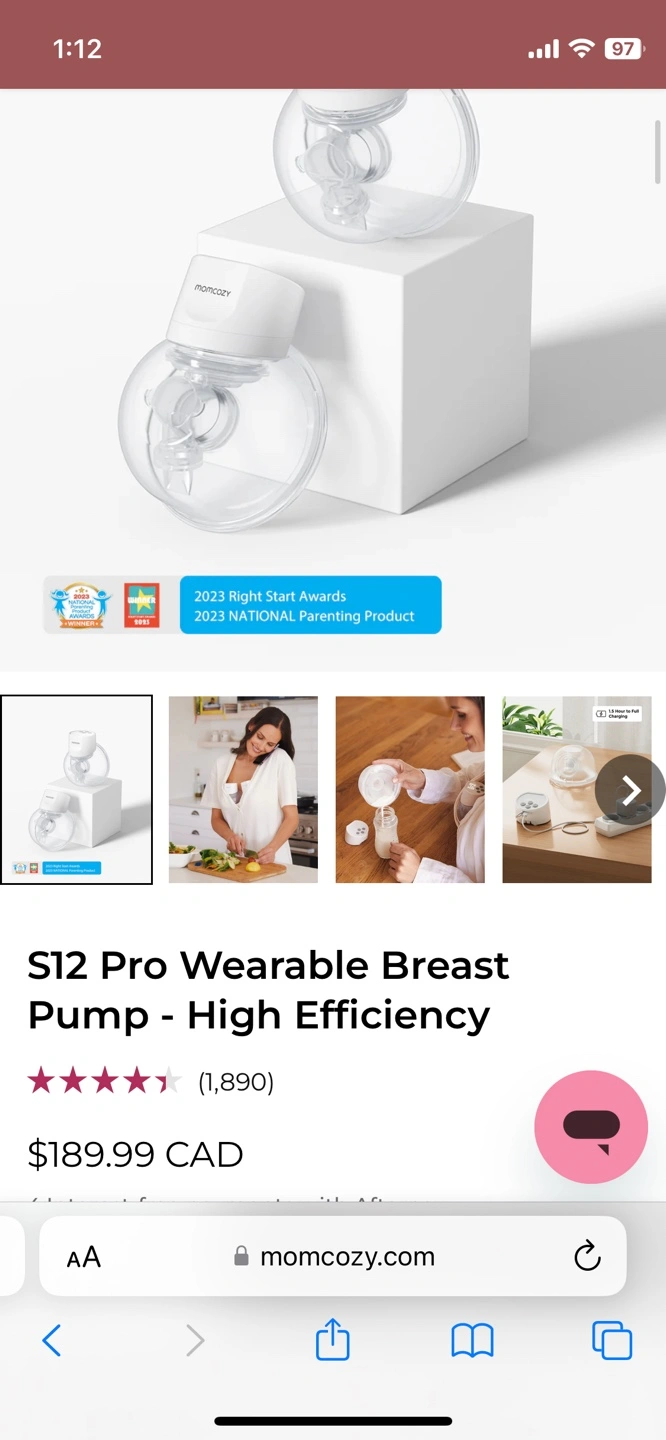Show next product thumbnails with arrow
The image size is (666, 1440).
(630, 790)
